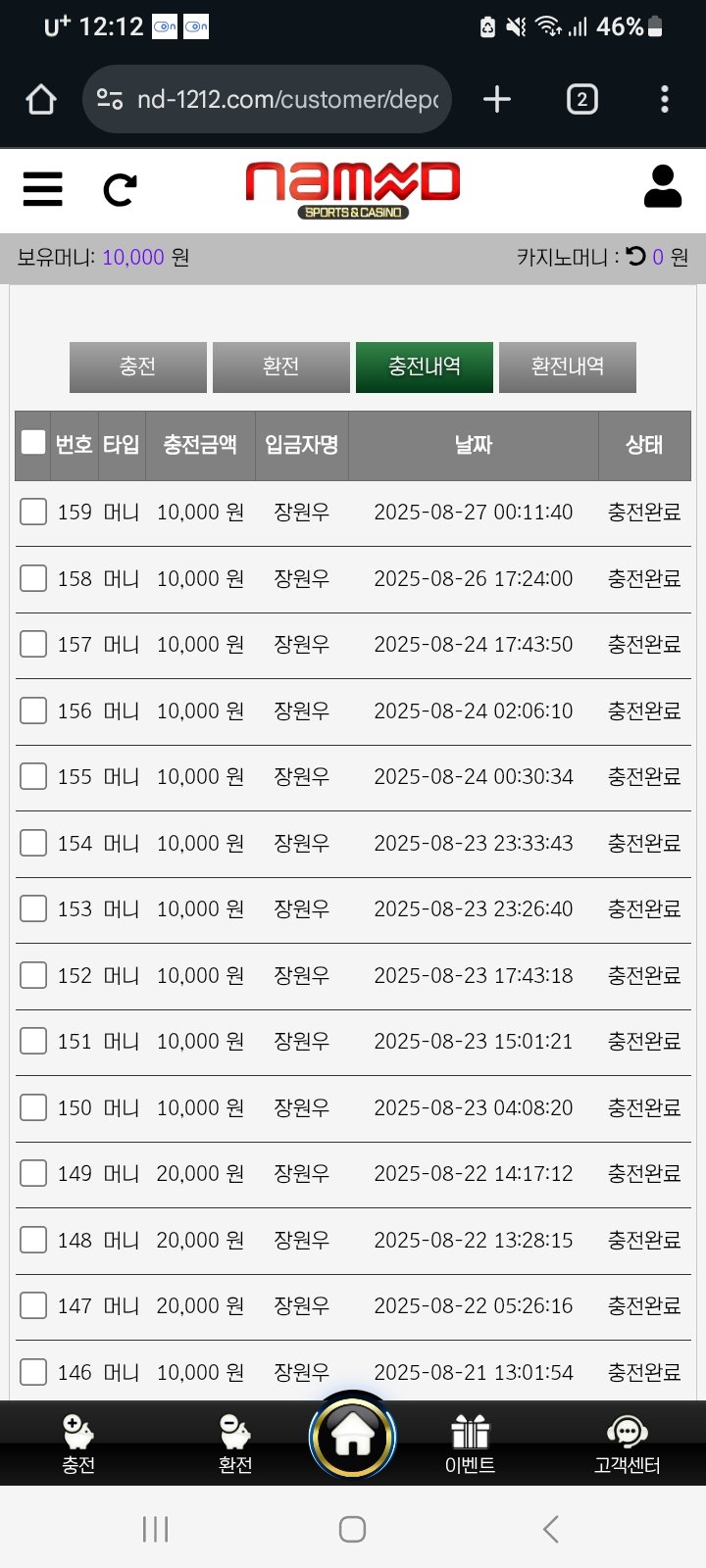Go to 충전 in the bottom bar

tap(78, 1445)
